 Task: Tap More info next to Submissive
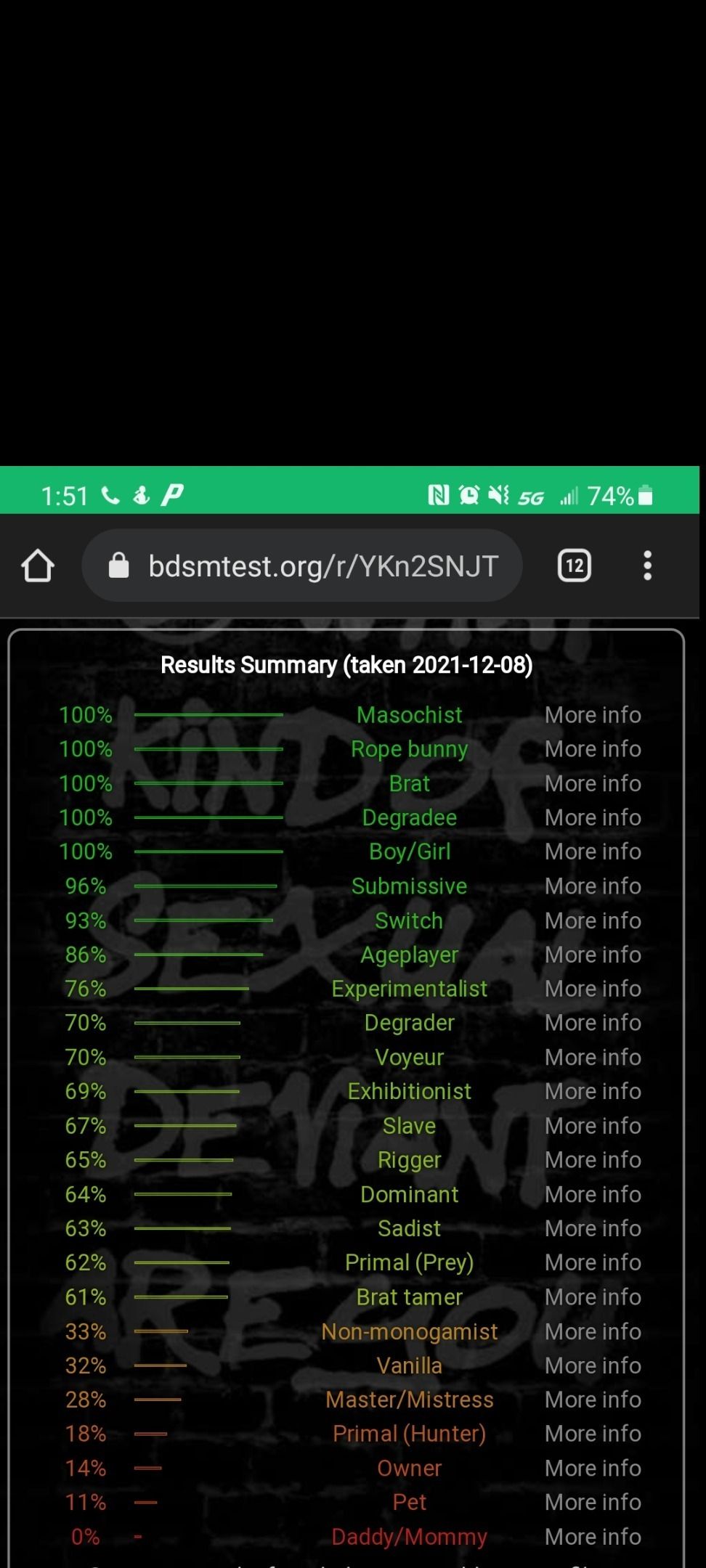pos(593,886)
